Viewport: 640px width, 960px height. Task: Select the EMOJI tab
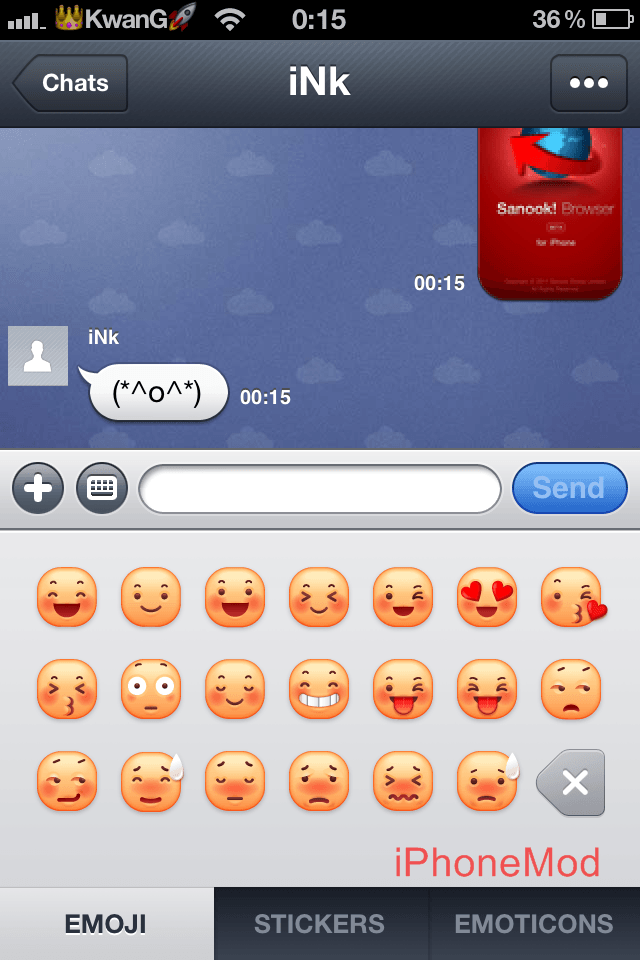(106, 924)
